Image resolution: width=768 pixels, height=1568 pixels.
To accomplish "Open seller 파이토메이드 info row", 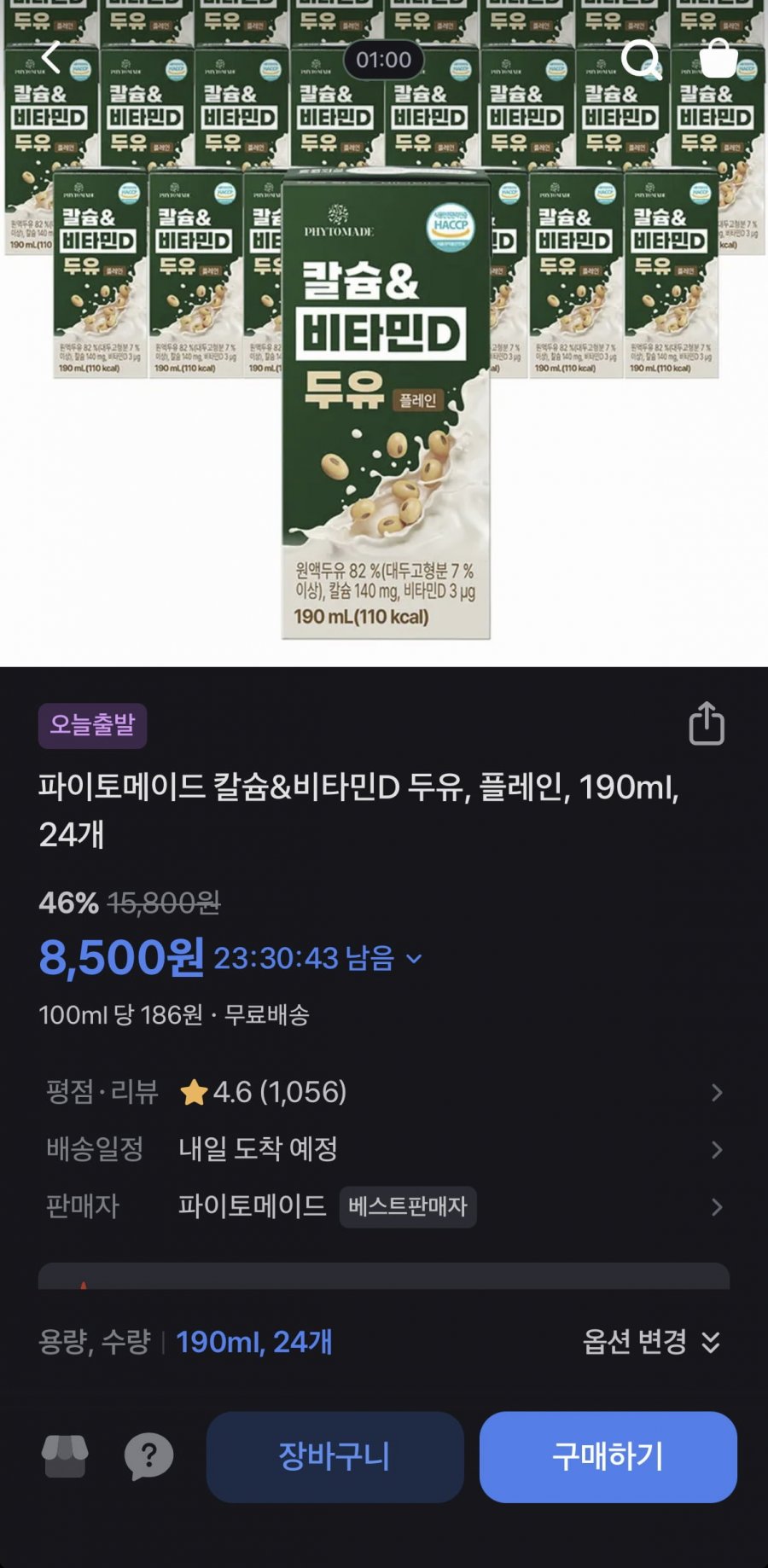I will coord(384,1206).
